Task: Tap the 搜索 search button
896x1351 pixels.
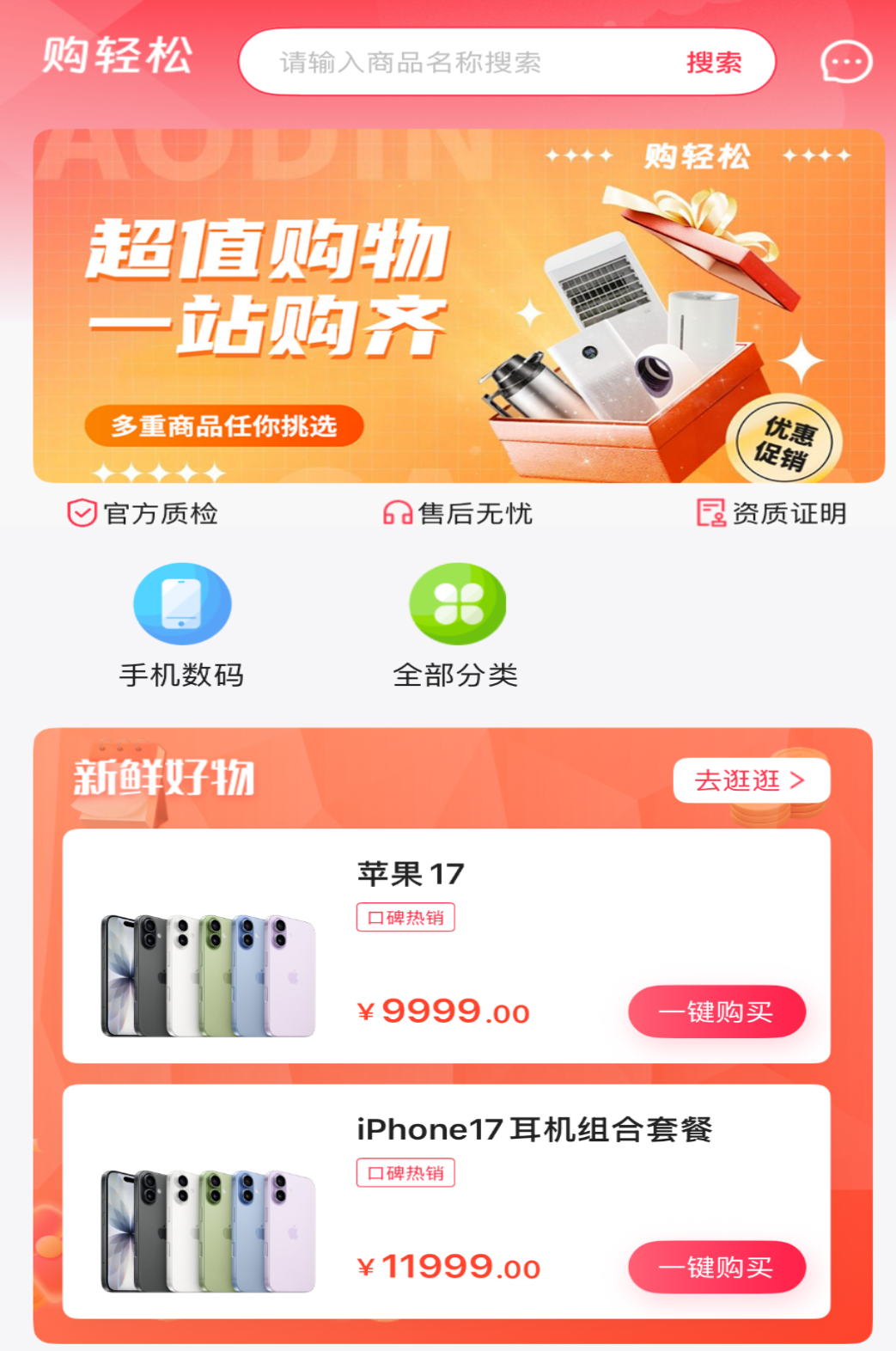Action: pyautogui.click(x=713, y=63)
